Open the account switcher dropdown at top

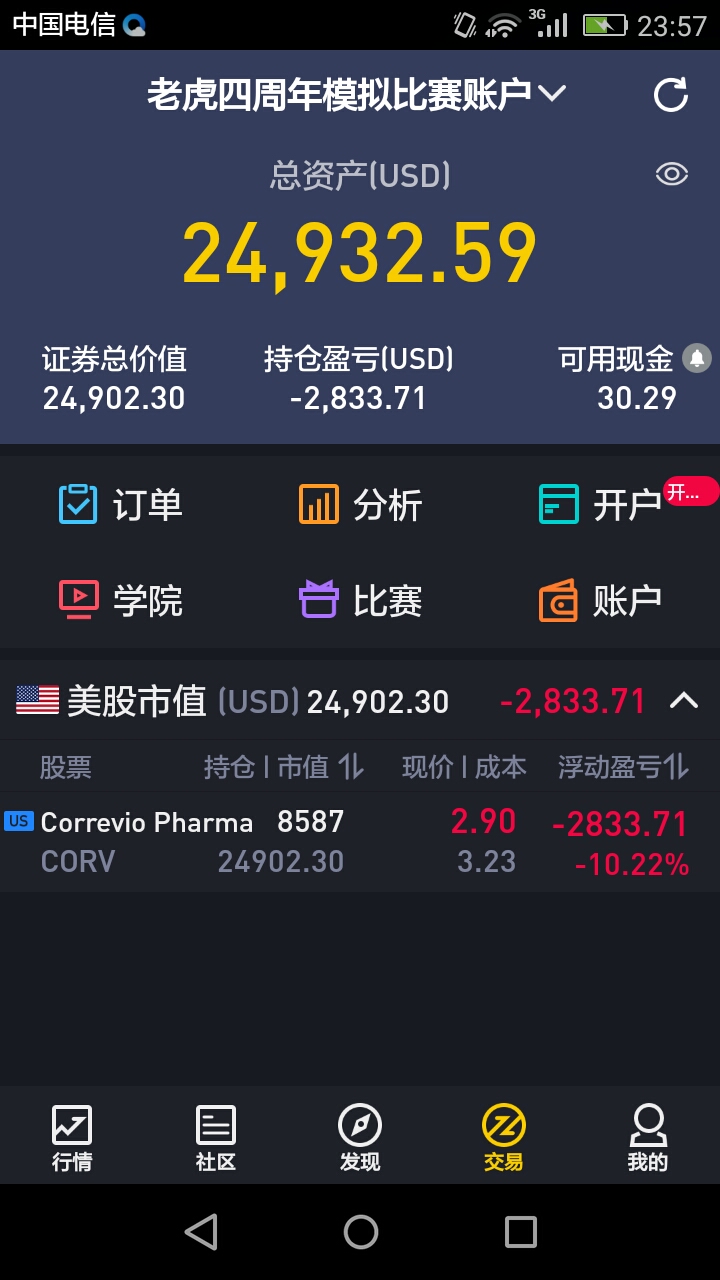(x=357, y=95)
